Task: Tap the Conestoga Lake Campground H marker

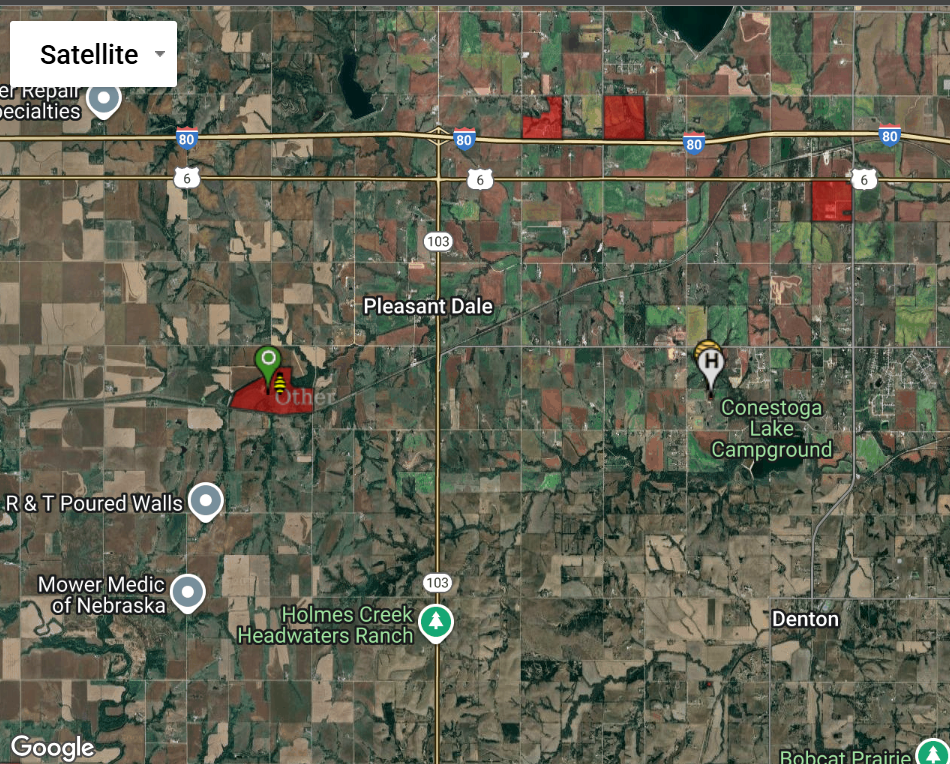Action: click(710, 364)
